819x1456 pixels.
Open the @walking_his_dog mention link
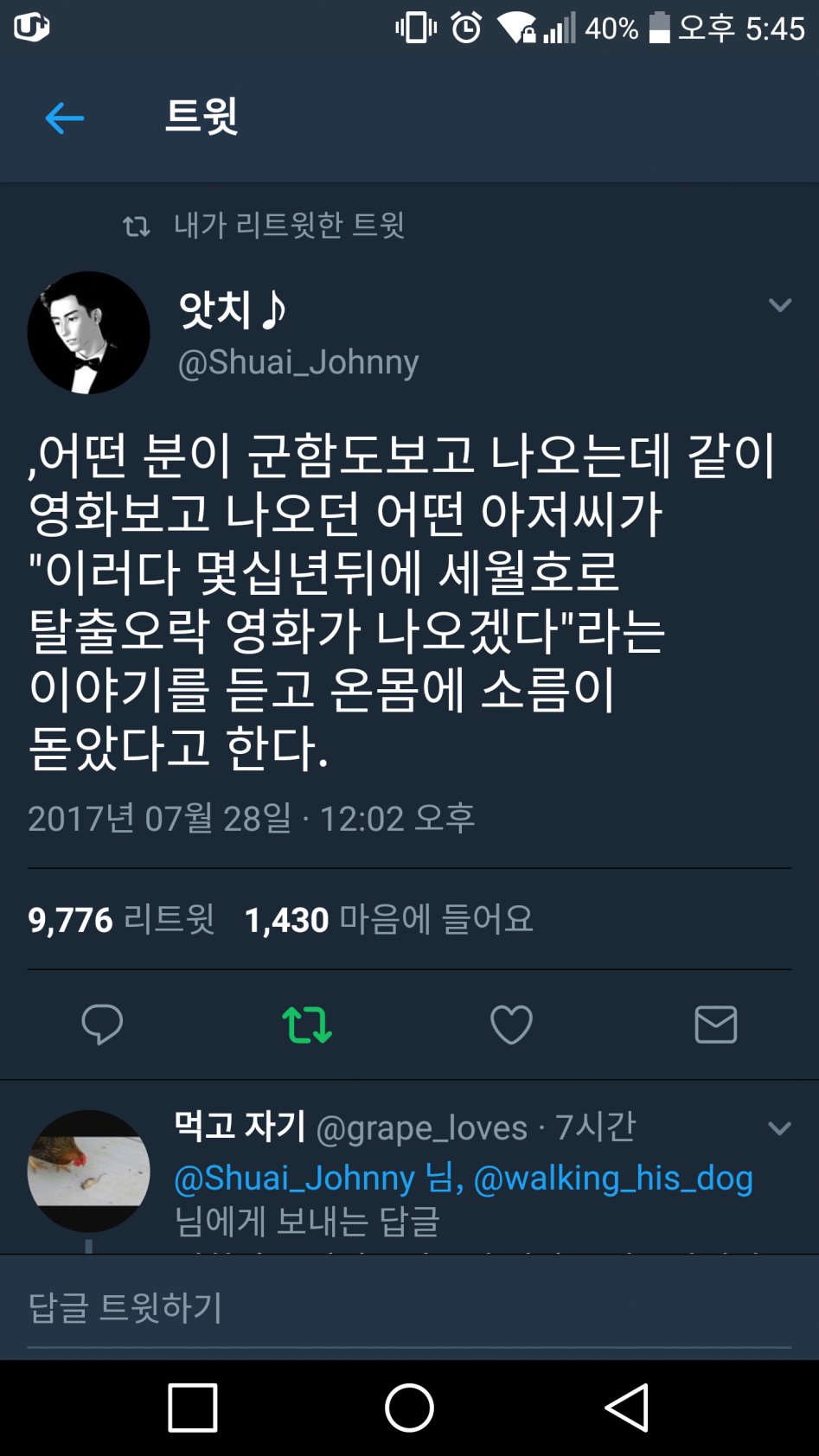click(613, 1178)
